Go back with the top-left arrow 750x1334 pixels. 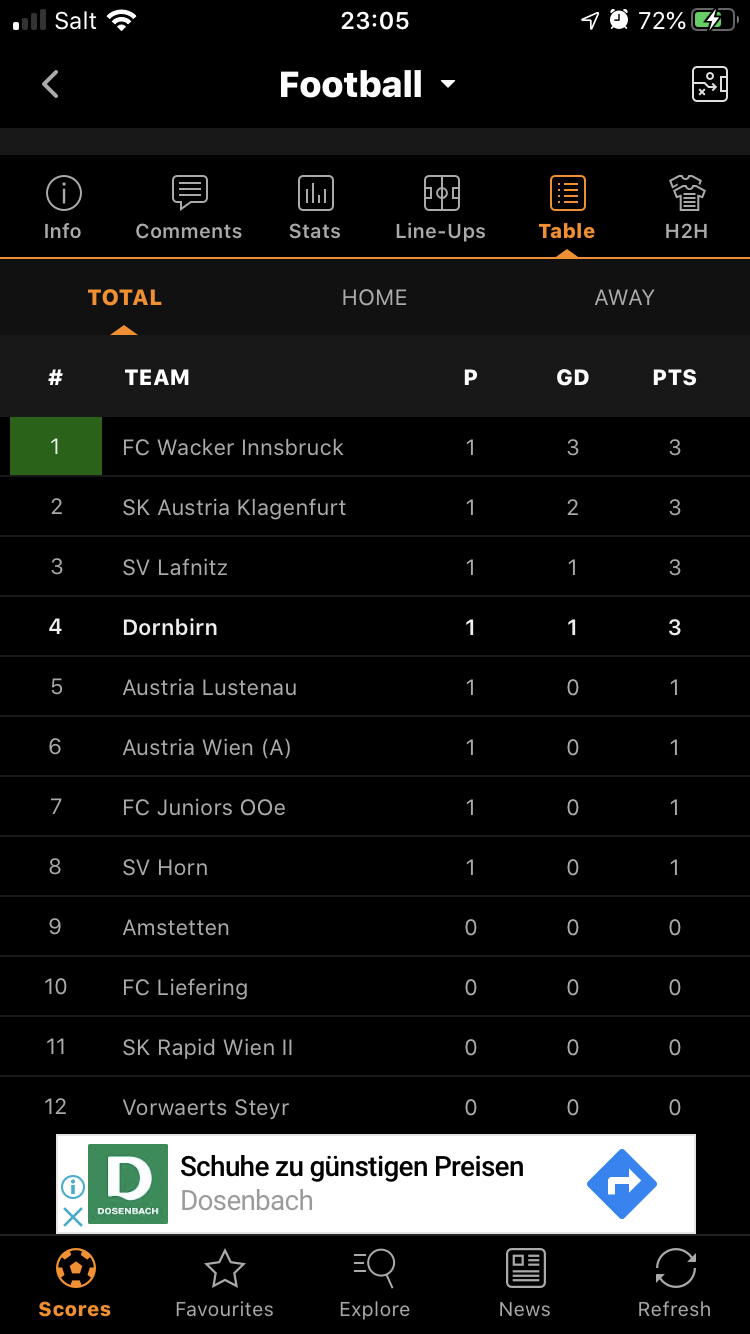click(x=50, y=84)
